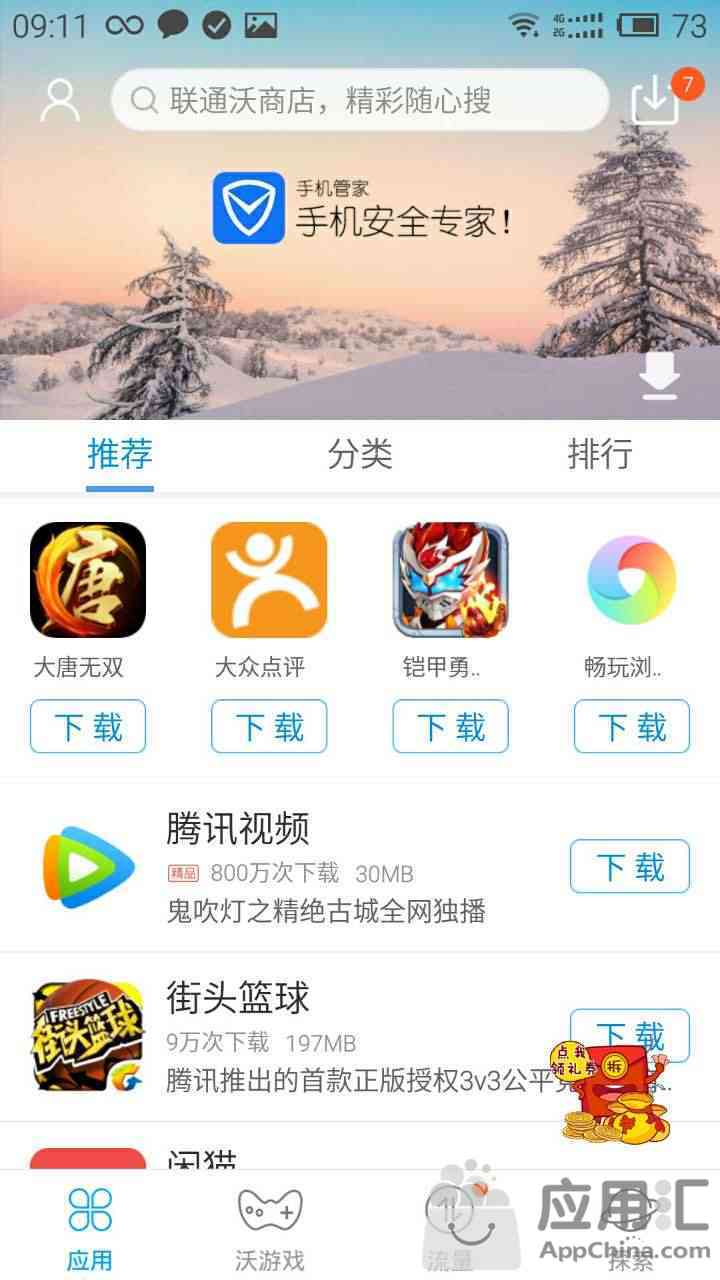Viewport: 720px width, 1280px height.
Task: Open the 街头篮球 app details
Action: [300, 1035]
